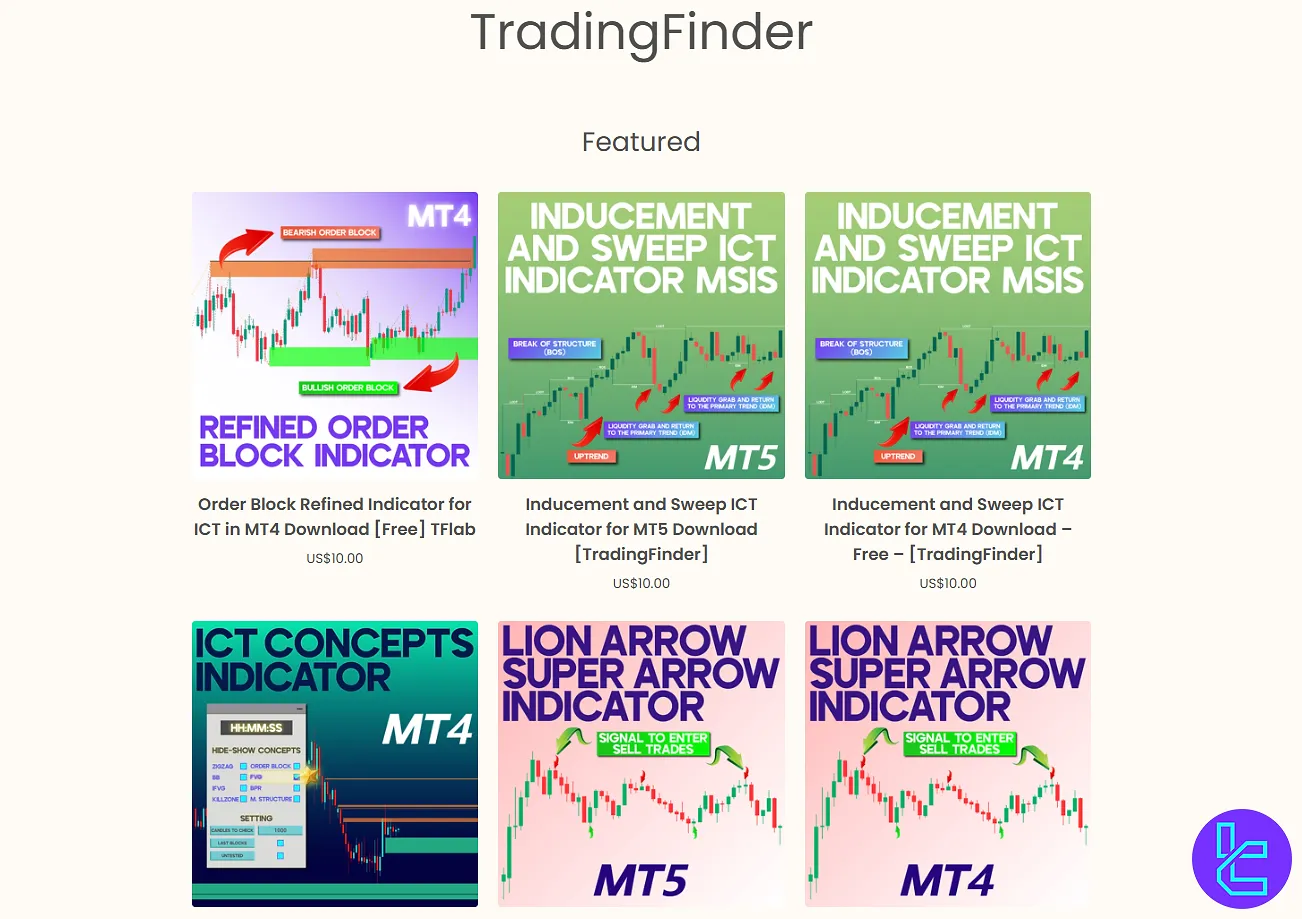Open Lion Arrow Super Arrow MT4 tile
Viewport: 1302px width, 919px height.
pos(947,763)
